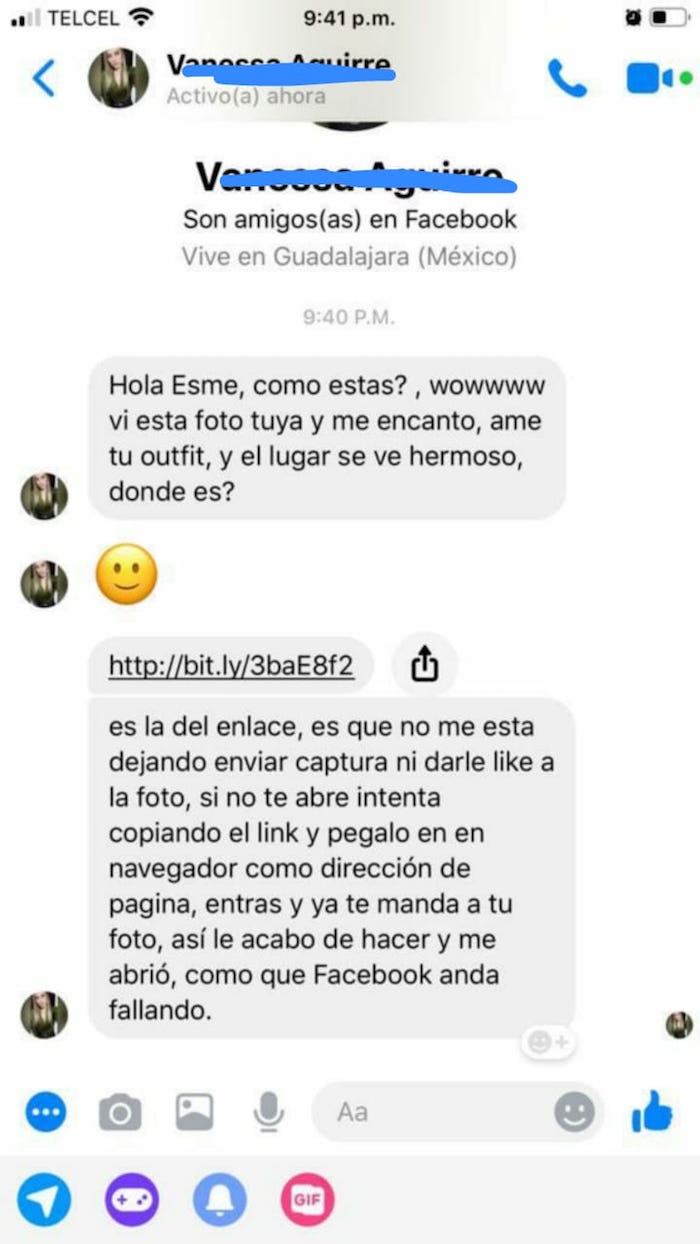700x1244 pixels.
Task: Start a video call
Action: click(x=650, y=78)
